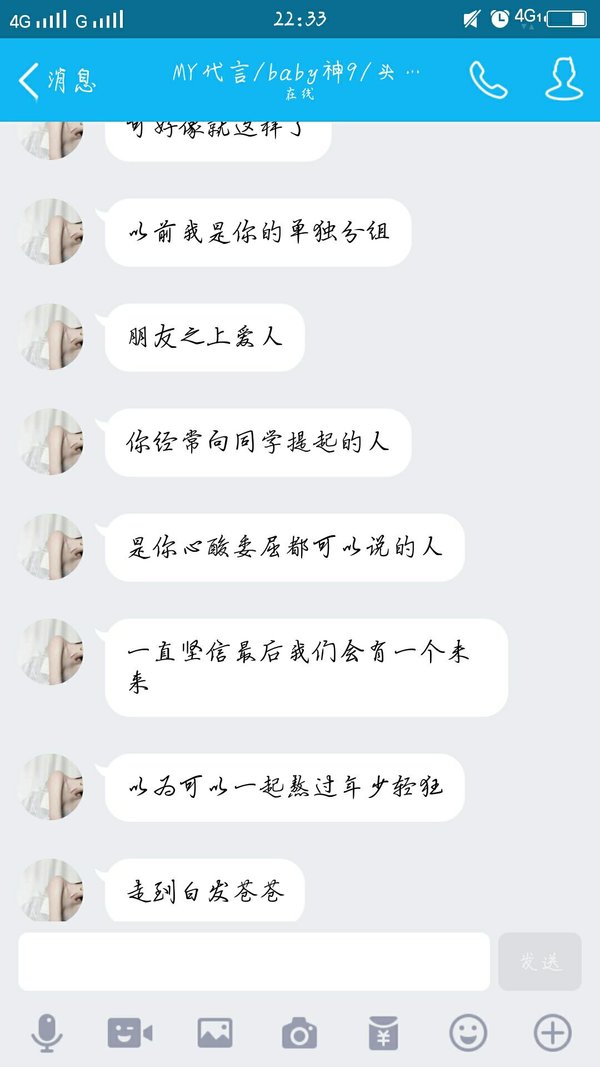Tap the message text input field
600x1067 pixels.
click(x=254, y=962)
